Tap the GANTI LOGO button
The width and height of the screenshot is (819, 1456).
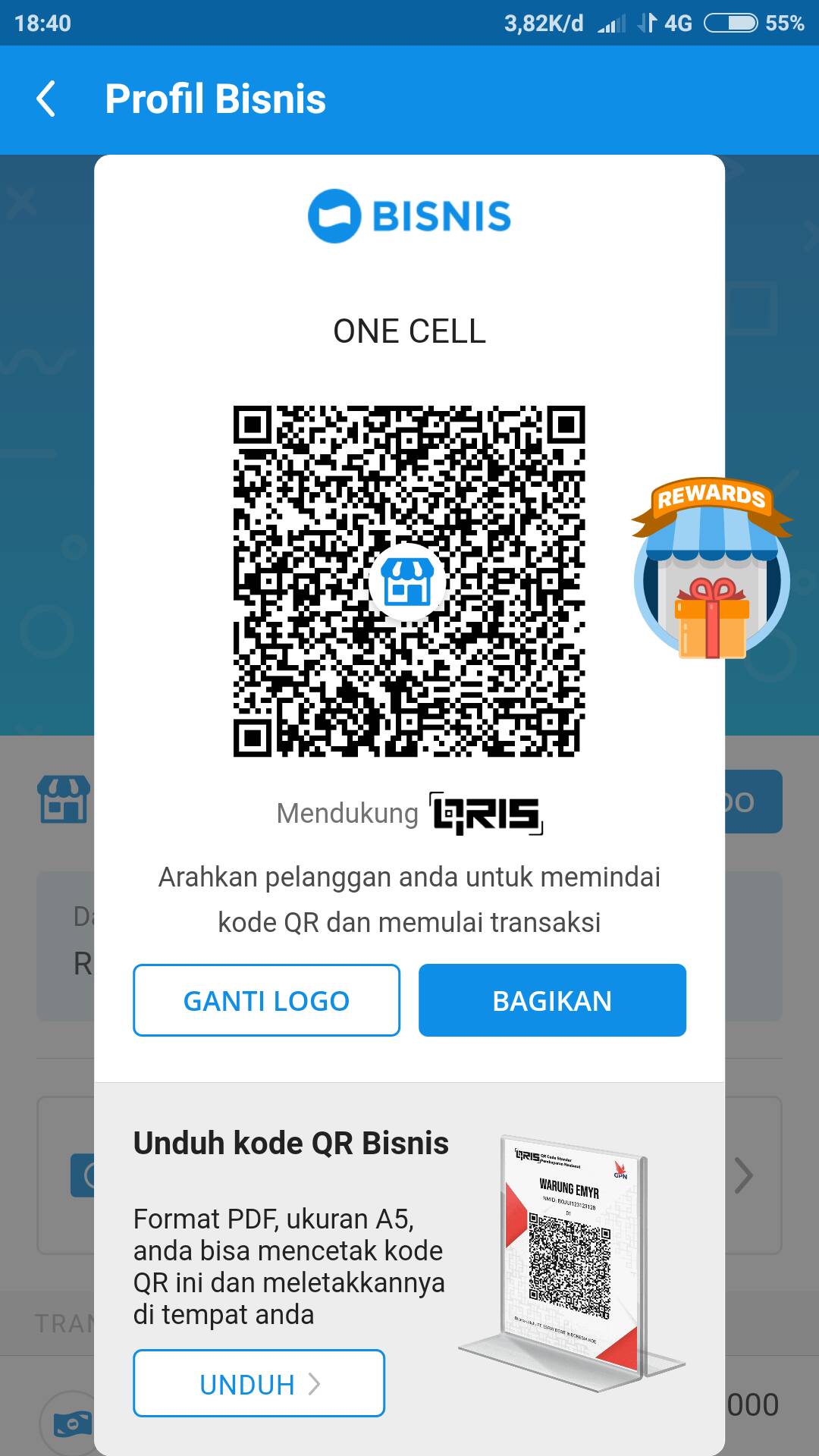(x=266, y=1000)
